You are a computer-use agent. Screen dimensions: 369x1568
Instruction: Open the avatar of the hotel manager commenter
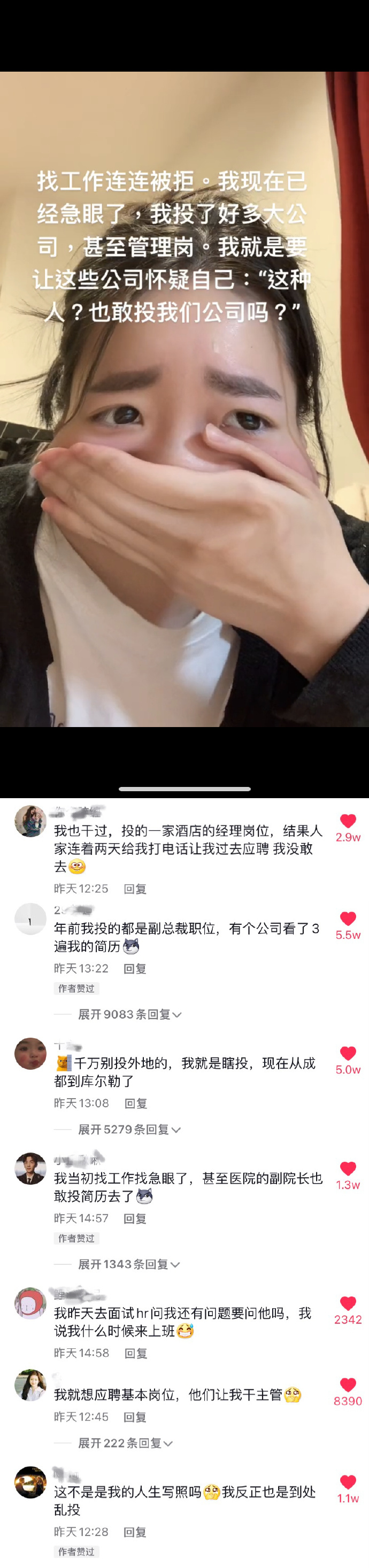click(x=30, y=821)
